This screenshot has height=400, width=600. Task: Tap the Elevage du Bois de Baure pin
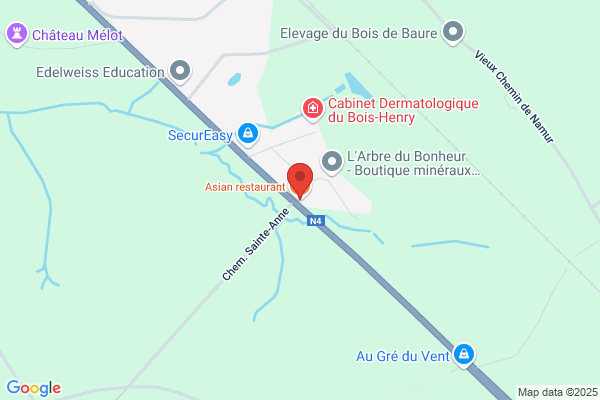(x=453, y=32)
